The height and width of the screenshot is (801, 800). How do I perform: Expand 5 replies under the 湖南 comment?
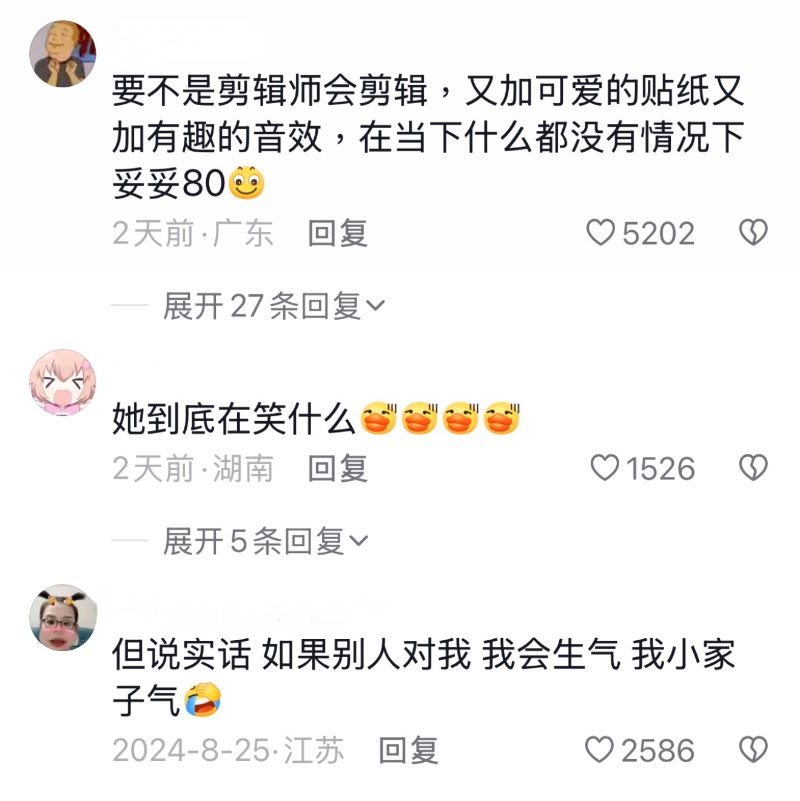click(x=265, y=541)
